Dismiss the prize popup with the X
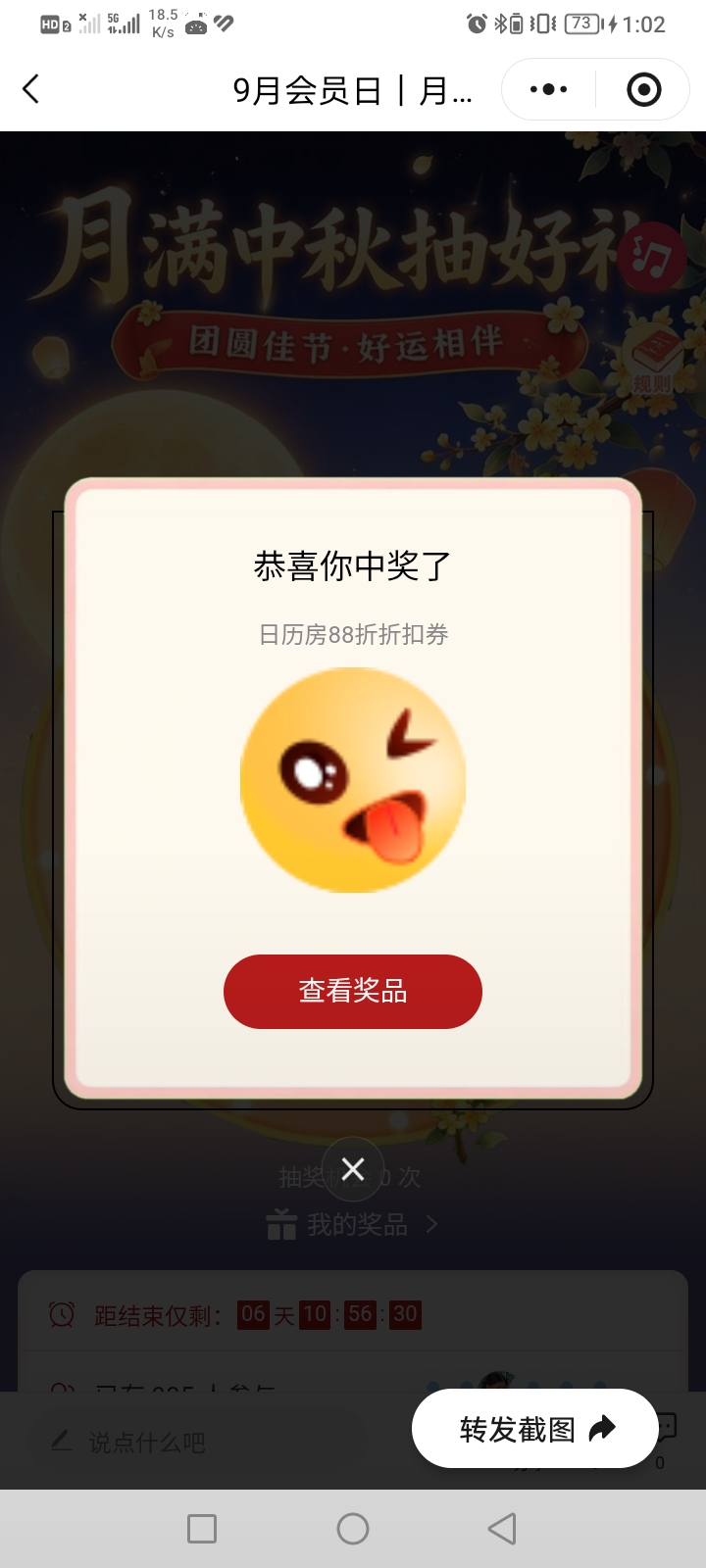 [353, 1169]
